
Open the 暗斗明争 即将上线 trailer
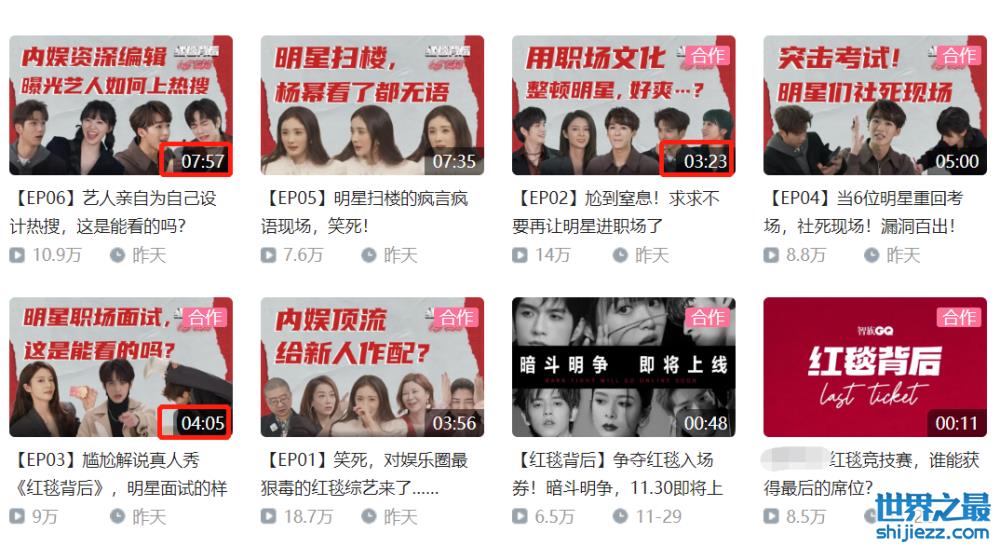(623, 367)
